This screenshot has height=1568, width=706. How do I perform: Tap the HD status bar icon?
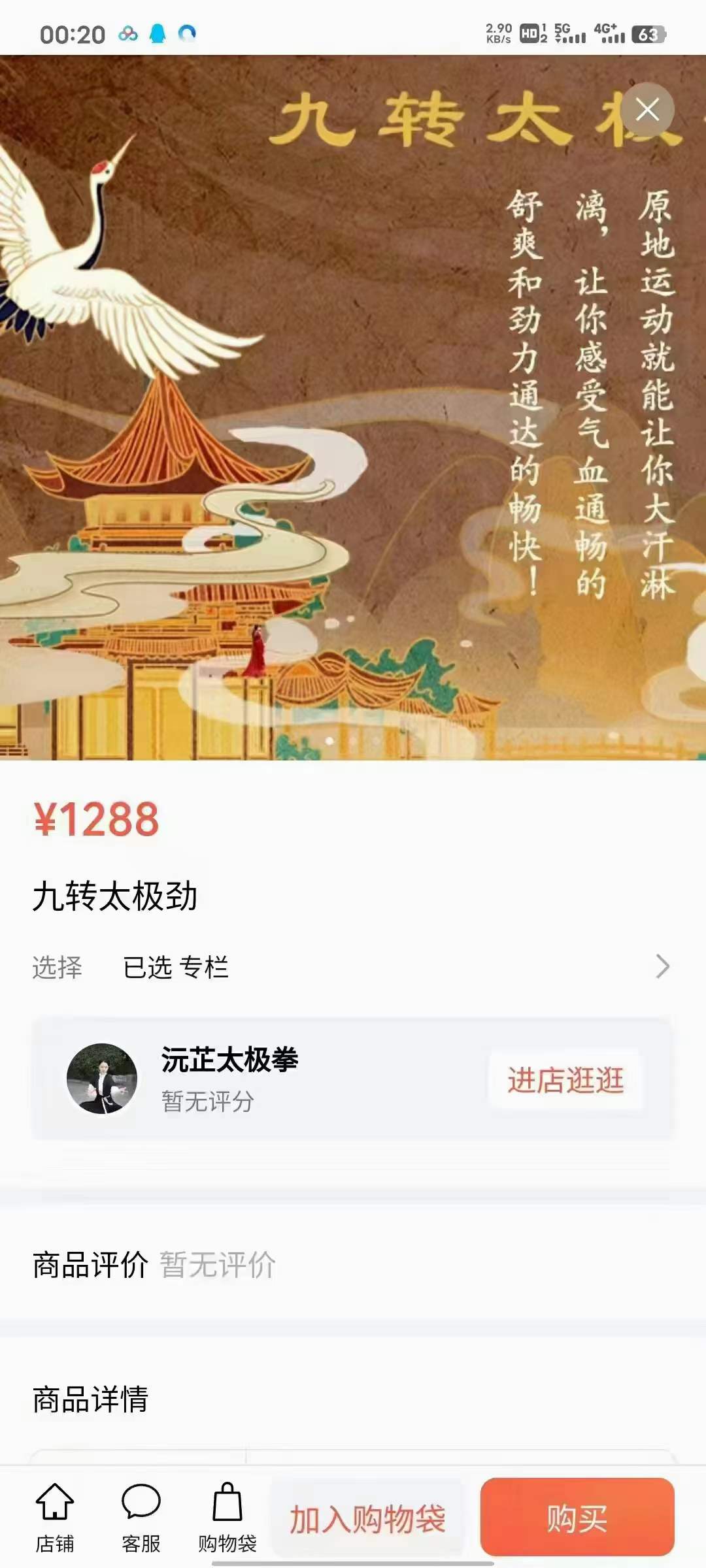(531, 31)
